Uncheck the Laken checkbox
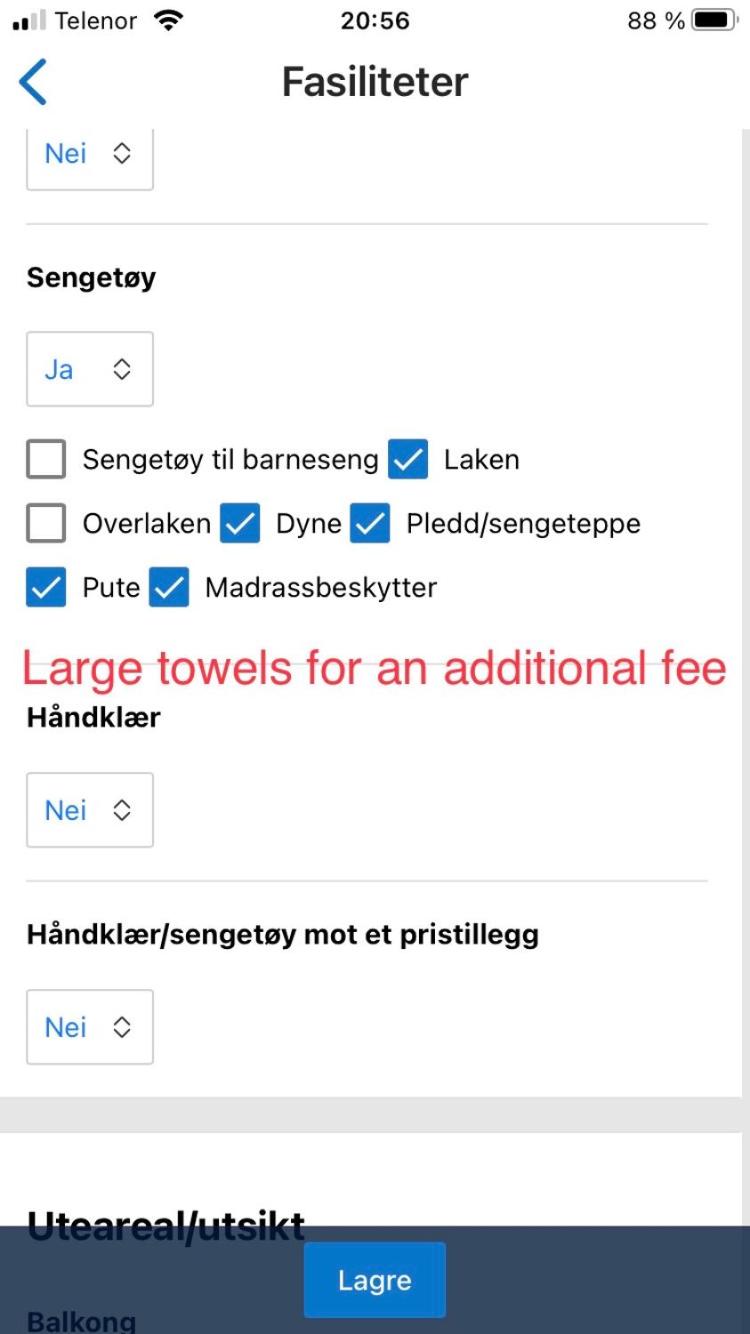This screenshot has height=1334, width=750. (x=408, y=460)
